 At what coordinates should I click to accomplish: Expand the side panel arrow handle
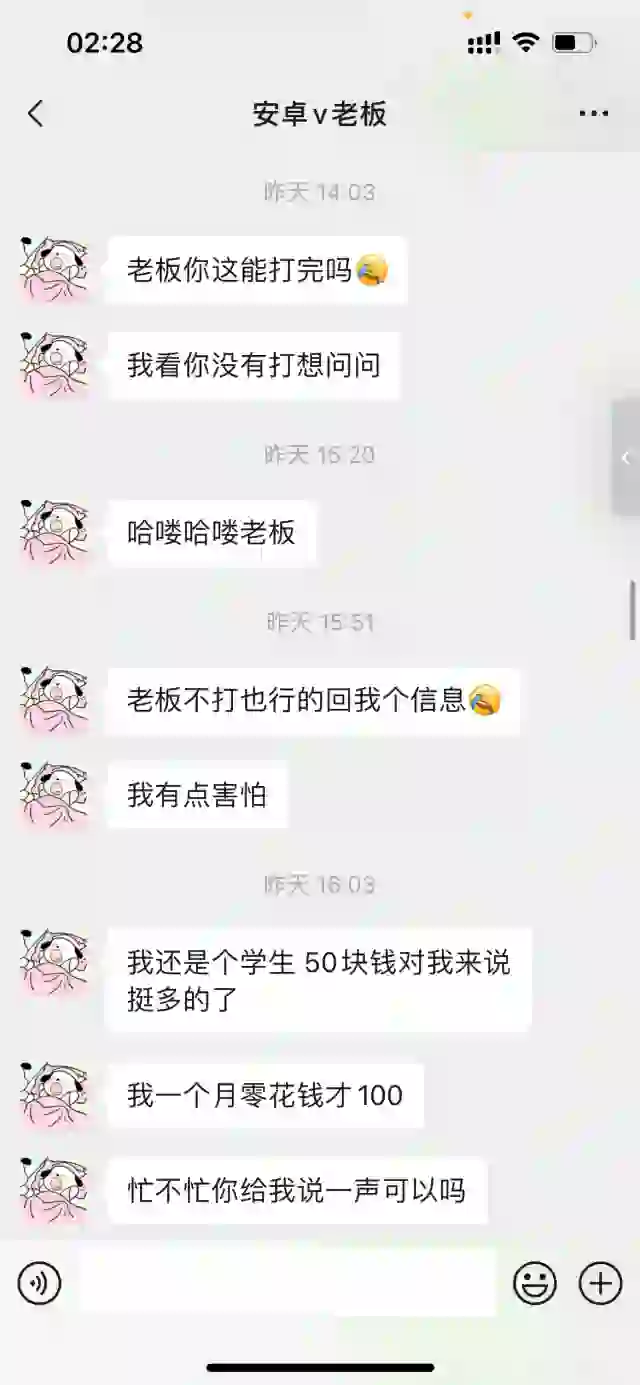coord(627,457)
